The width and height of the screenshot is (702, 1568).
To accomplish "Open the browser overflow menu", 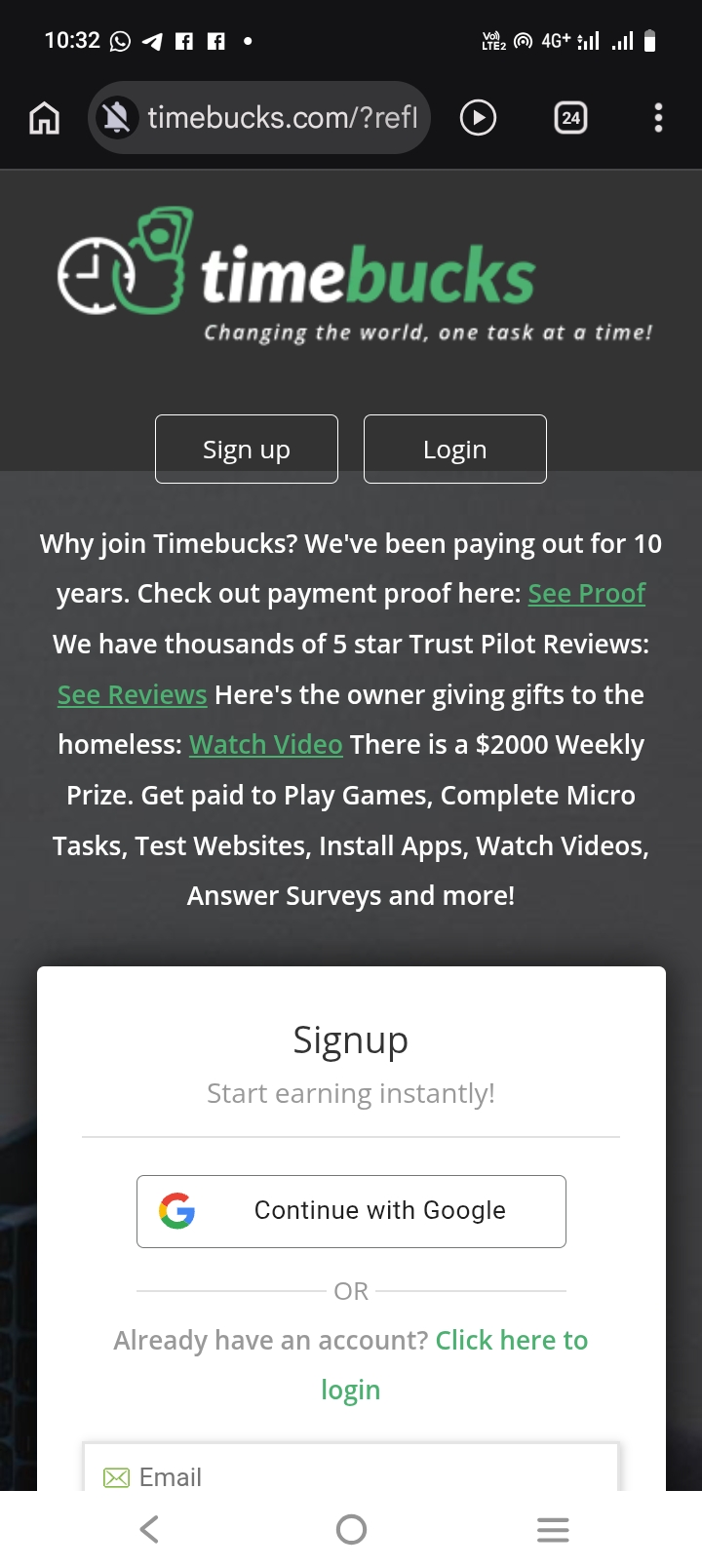I will [x=658, y=118].
